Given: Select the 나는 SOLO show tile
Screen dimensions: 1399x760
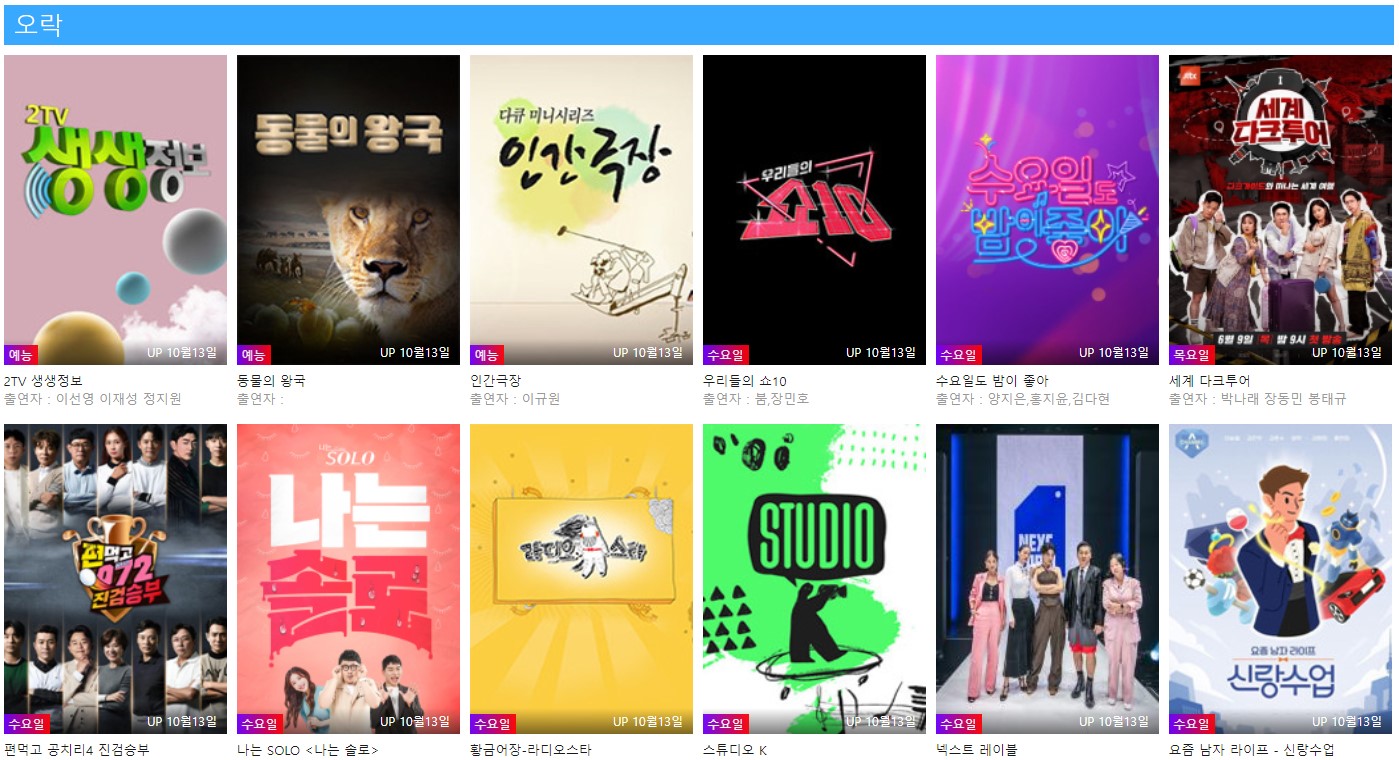Looking at the screenshot, I should (x=348, y=580).
